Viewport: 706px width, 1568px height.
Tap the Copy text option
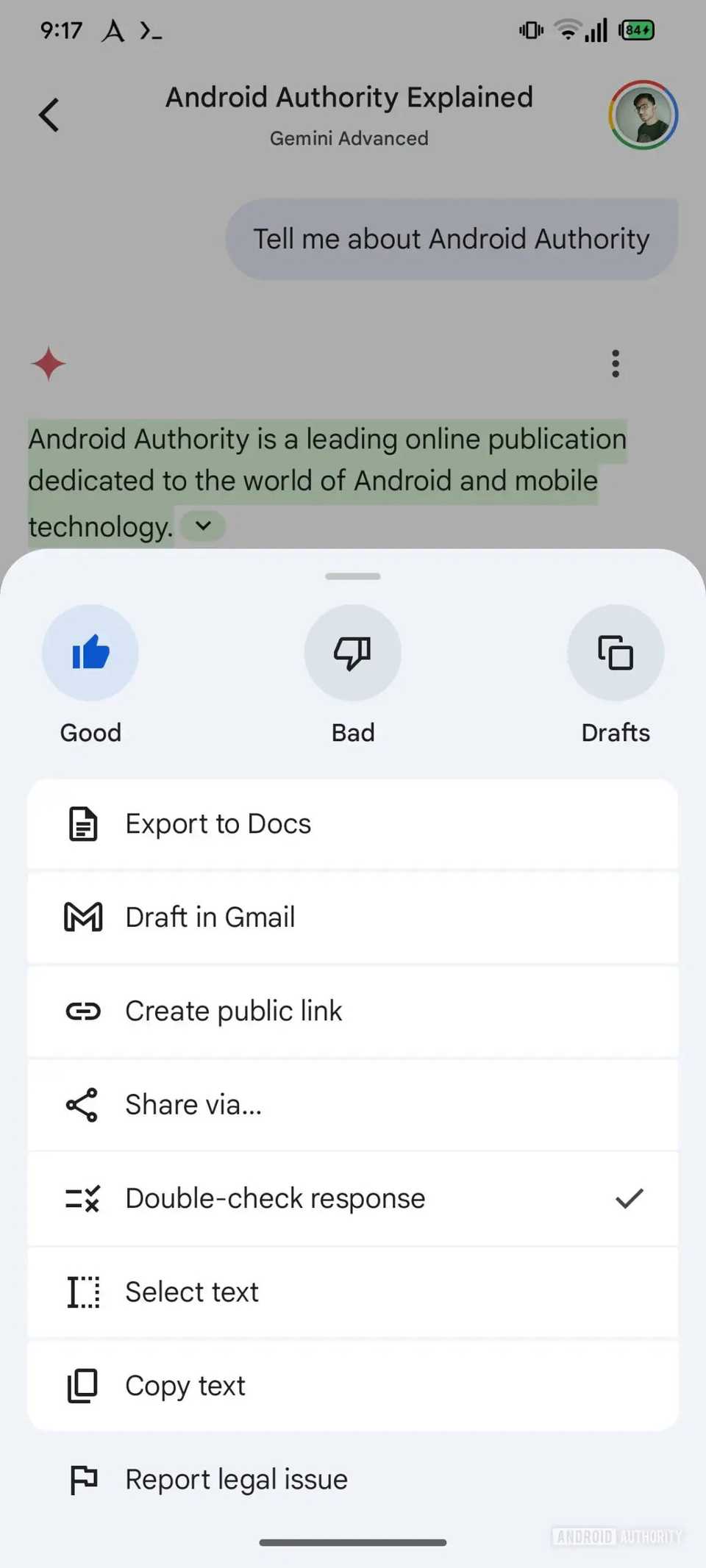tap(353, 1386)
